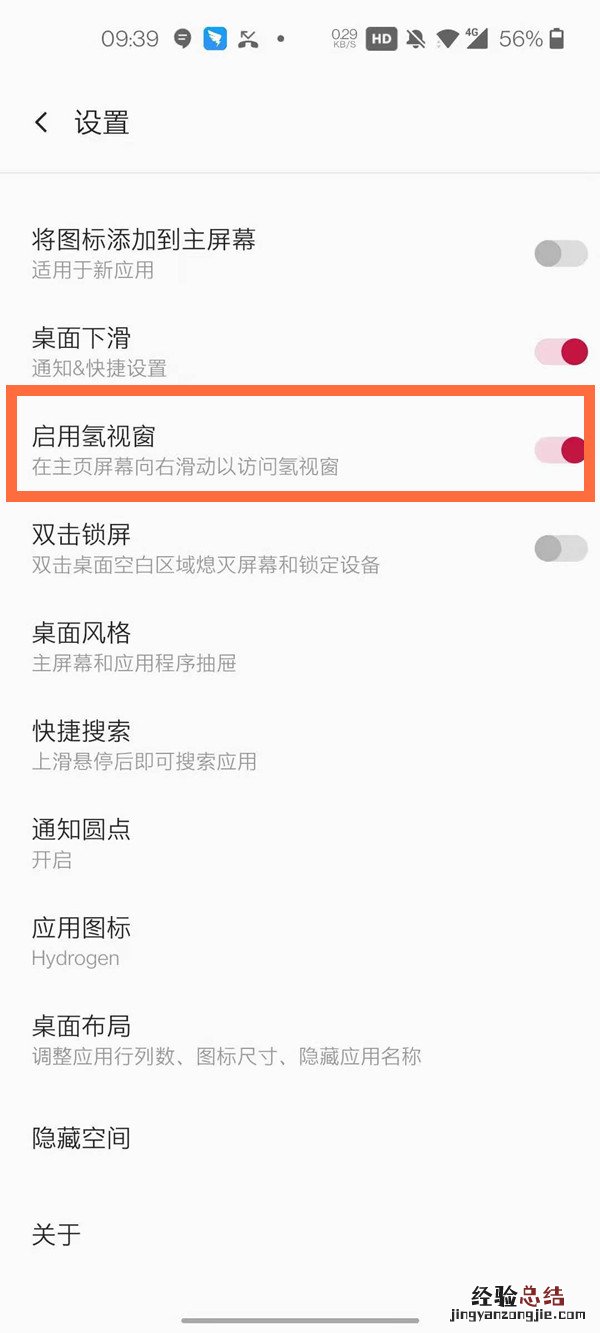Image resolution: width=600 pixels, height=1333 pixels.
Task: Turn on 双击锁屏 switch
Action: point(560,548)
